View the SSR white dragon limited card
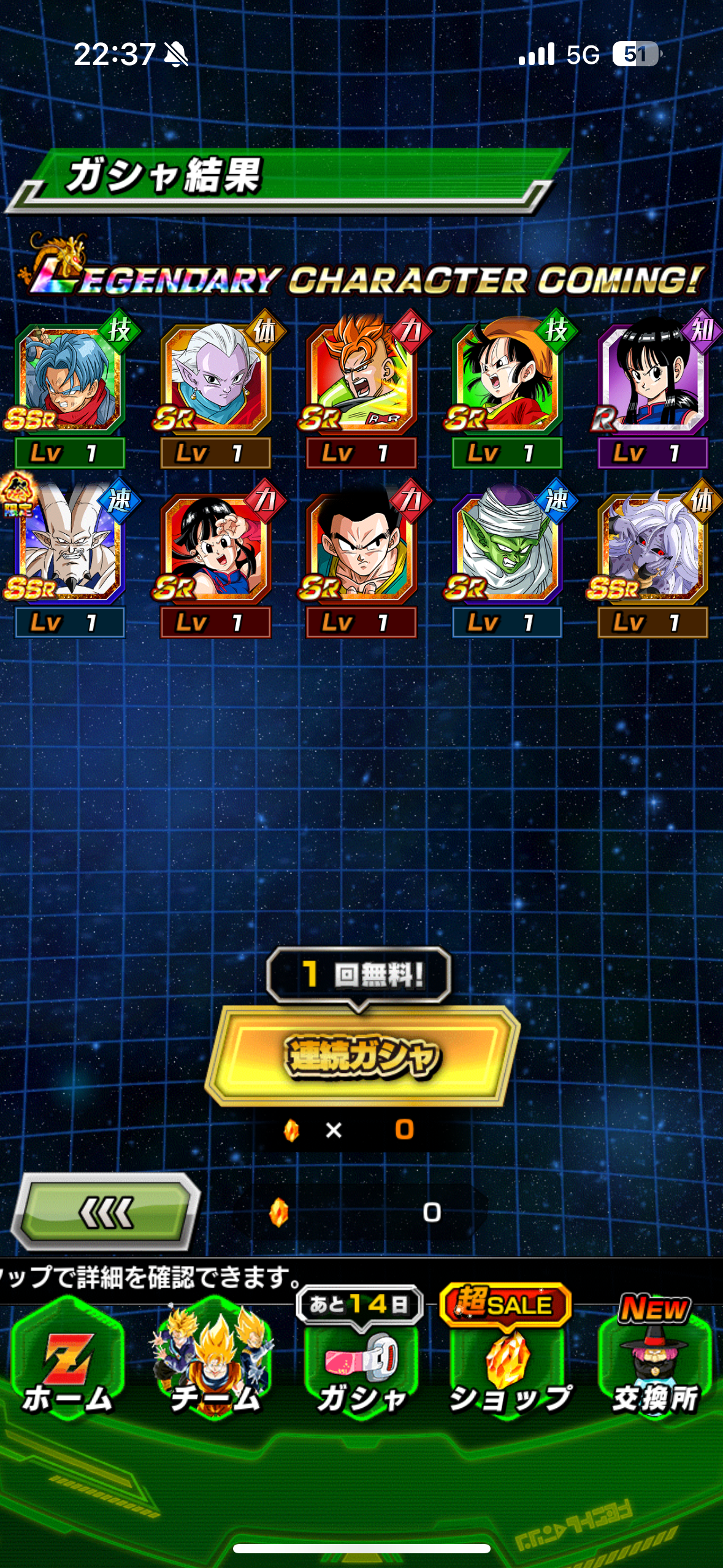723x1568 pixels. tap(70, 559)
